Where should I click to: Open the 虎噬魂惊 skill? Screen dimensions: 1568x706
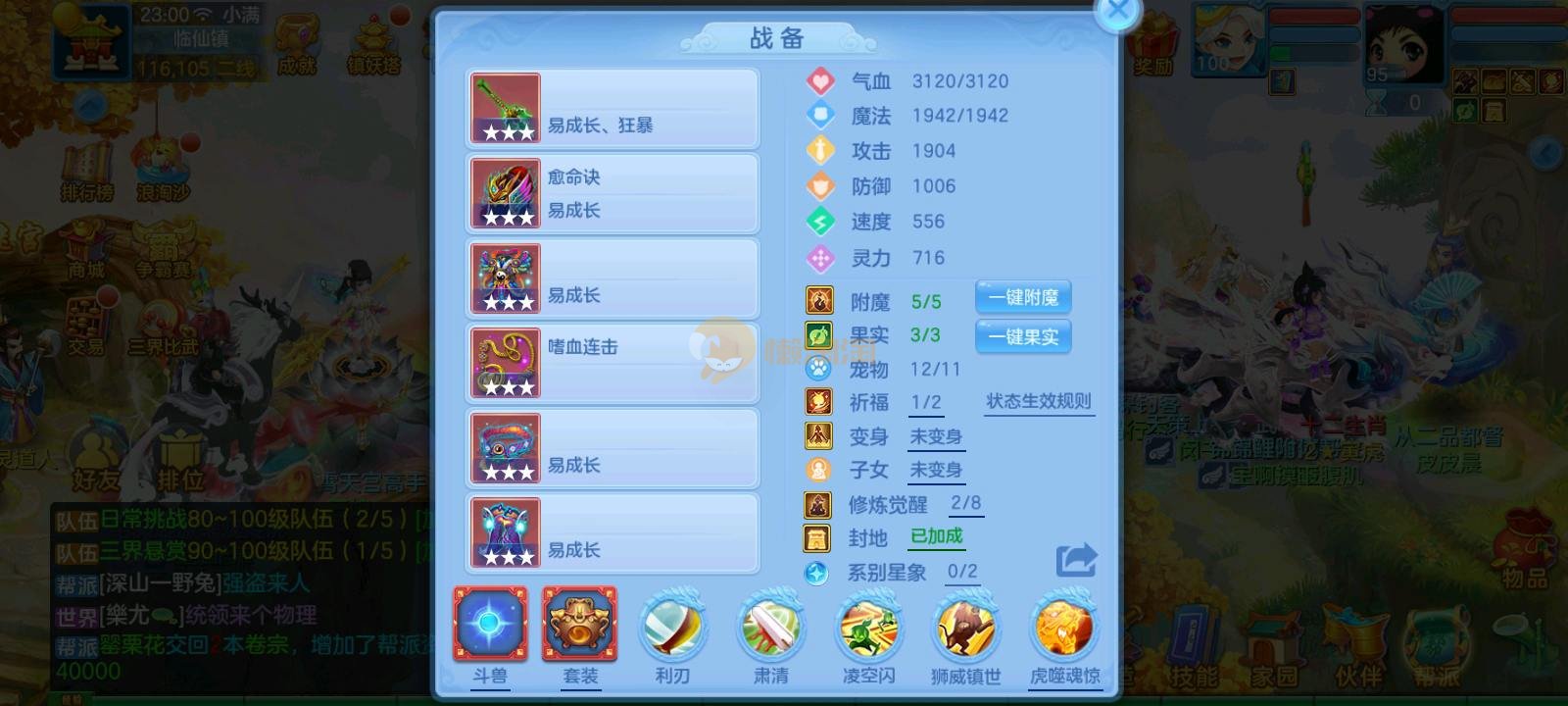click(1064, 628)
